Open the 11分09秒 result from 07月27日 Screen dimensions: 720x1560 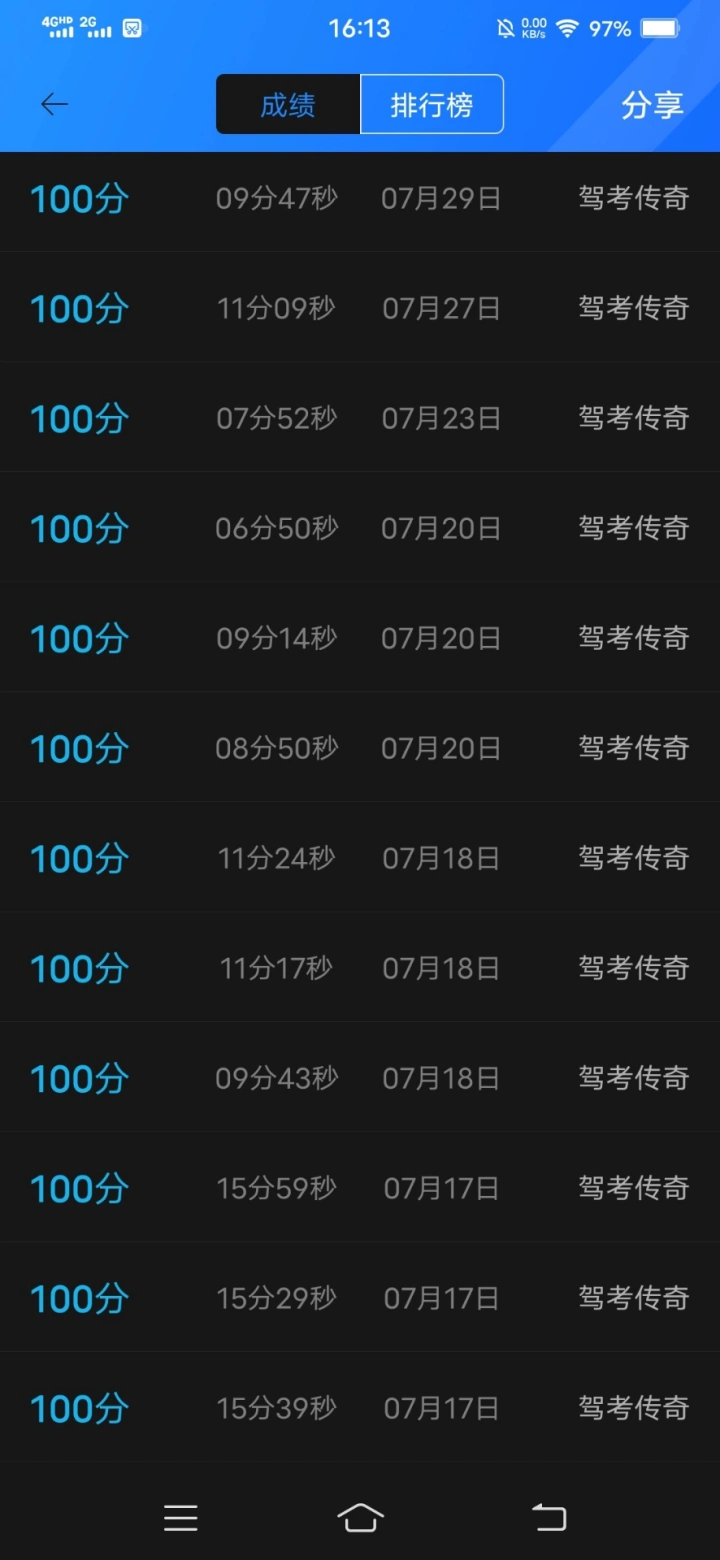point(360,307)
